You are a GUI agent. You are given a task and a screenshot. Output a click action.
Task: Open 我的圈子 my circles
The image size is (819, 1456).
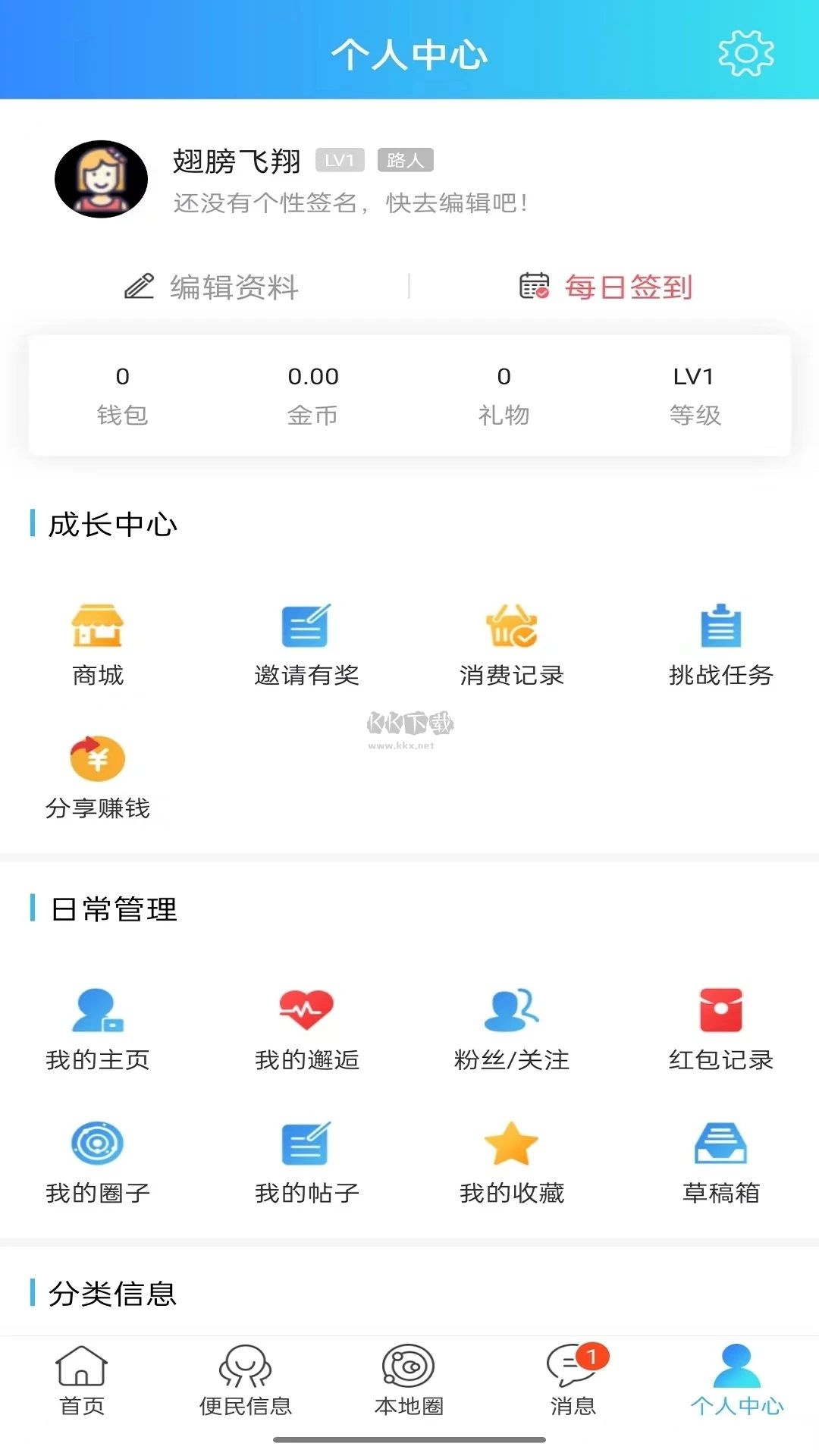pos(96,1159)
